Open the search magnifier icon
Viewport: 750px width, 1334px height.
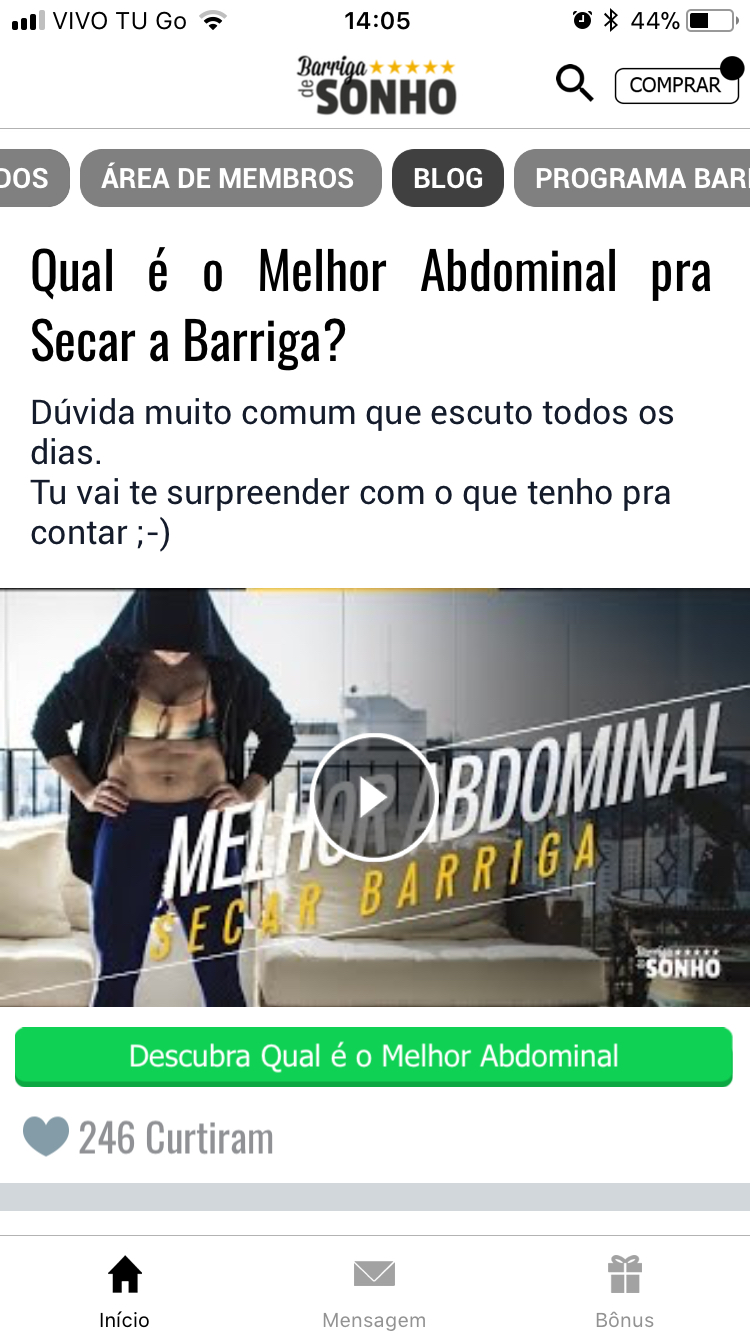point(574,84)
